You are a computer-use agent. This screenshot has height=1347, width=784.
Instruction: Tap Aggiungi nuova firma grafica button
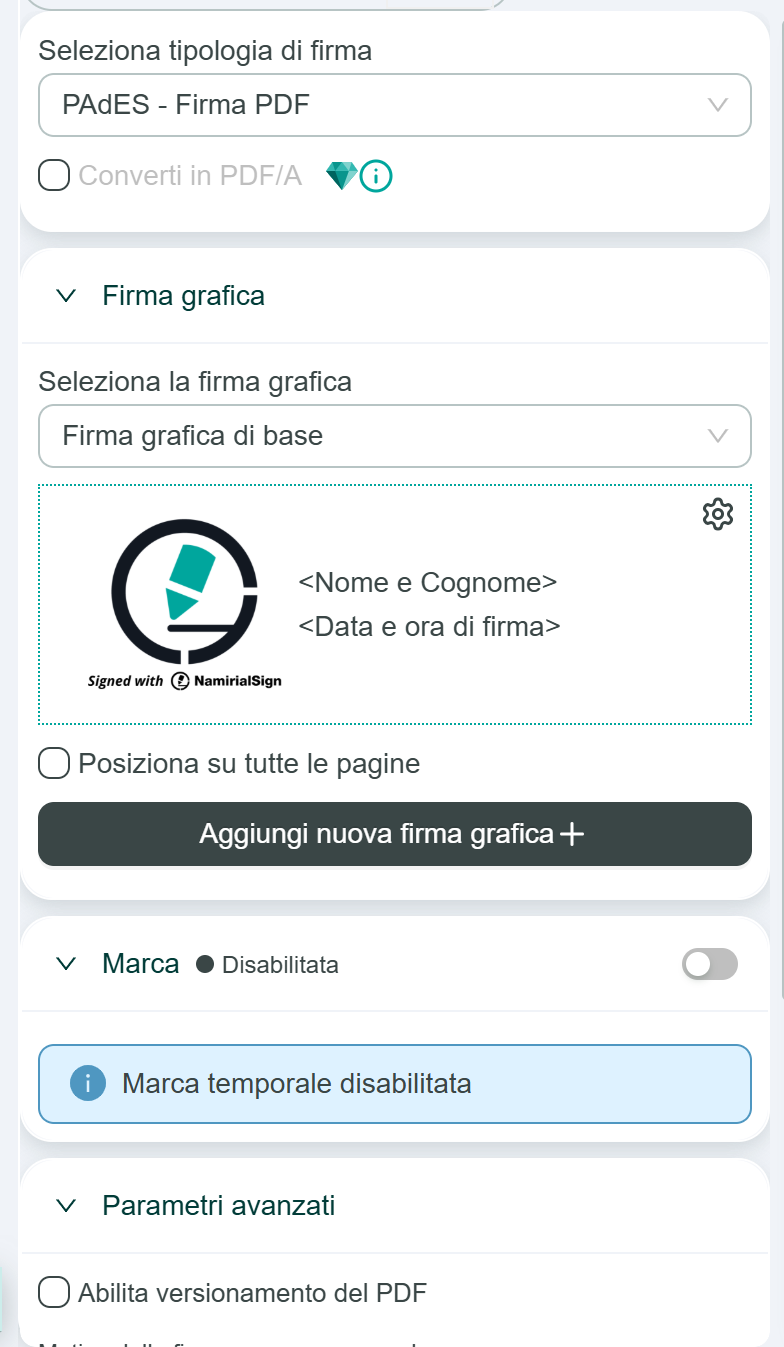coord(394,834)
